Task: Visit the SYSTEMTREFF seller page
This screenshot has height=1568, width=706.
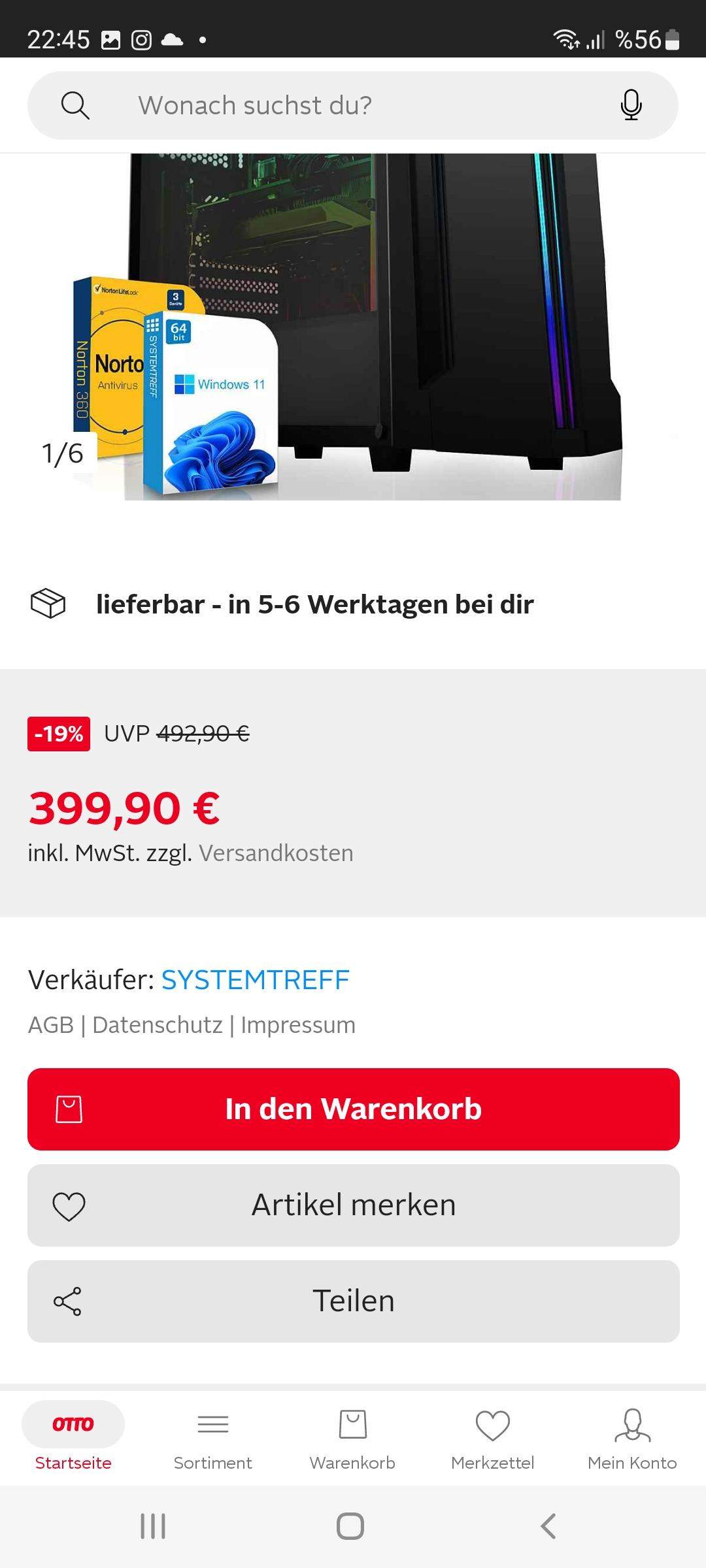Action: tap(255, 980)
